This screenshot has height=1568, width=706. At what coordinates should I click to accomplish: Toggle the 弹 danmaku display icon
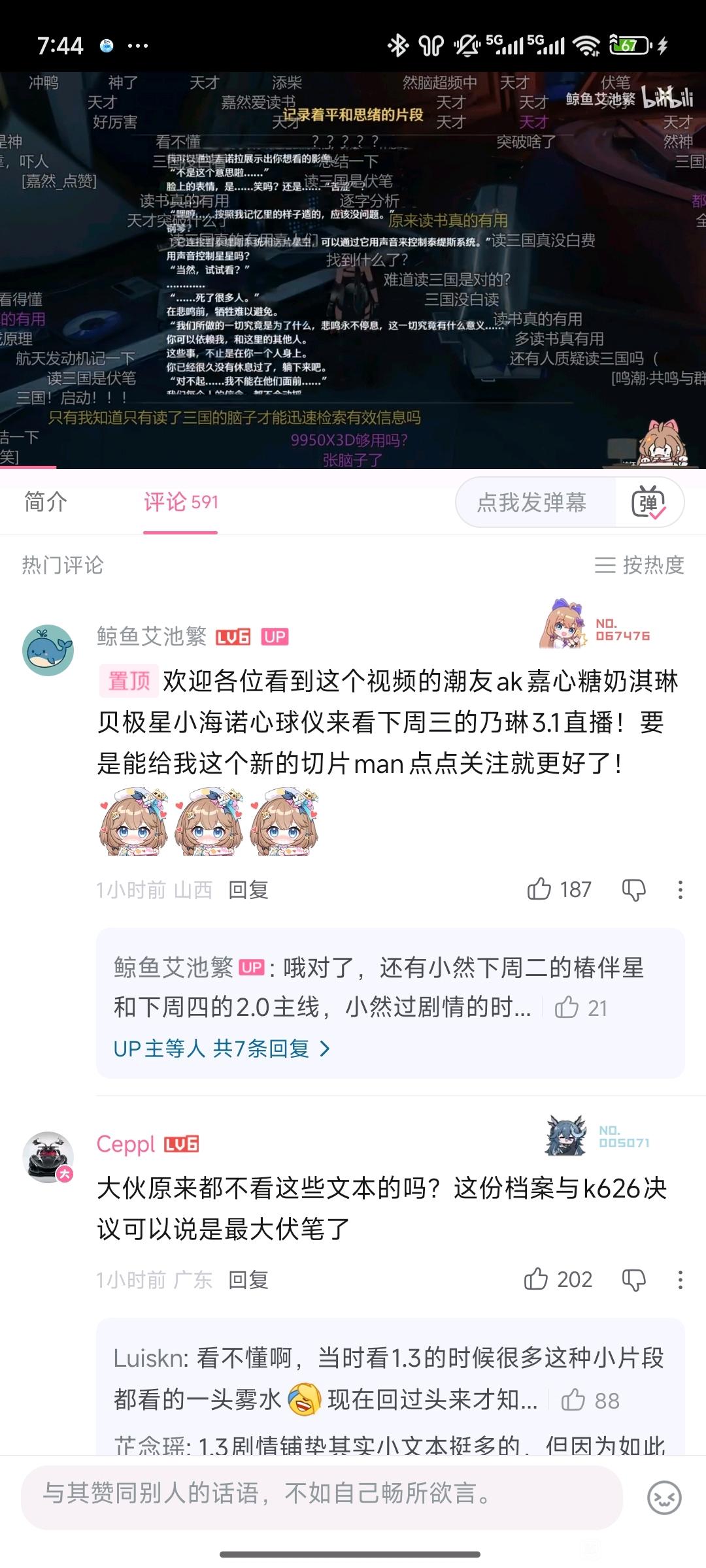tap(648, 502)
